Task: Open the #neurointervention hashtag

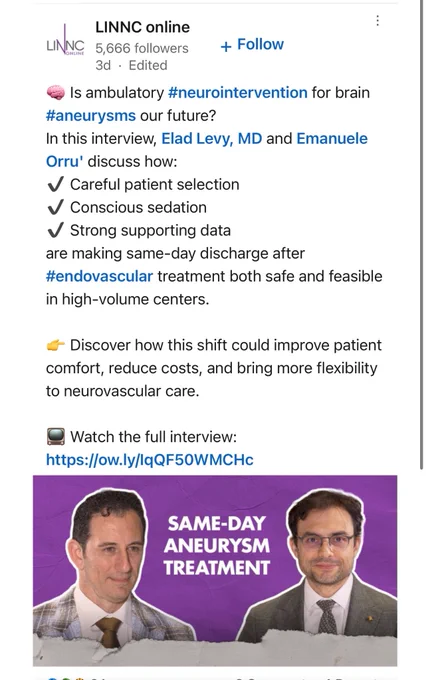Action: point(238,93)
